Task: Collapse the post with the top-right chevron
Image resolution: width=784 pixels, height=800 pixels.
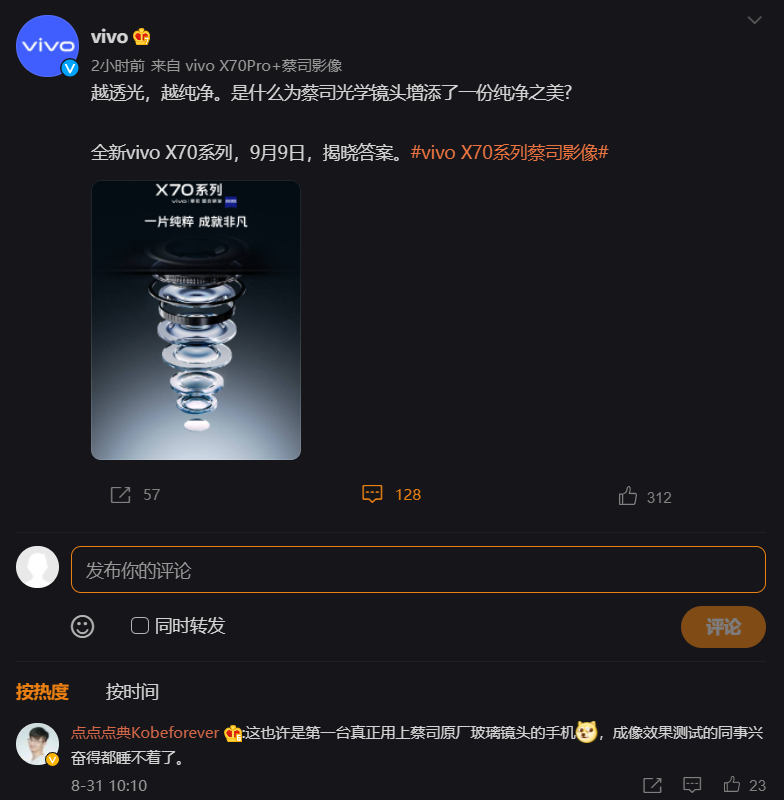Action: coord(756,20)
